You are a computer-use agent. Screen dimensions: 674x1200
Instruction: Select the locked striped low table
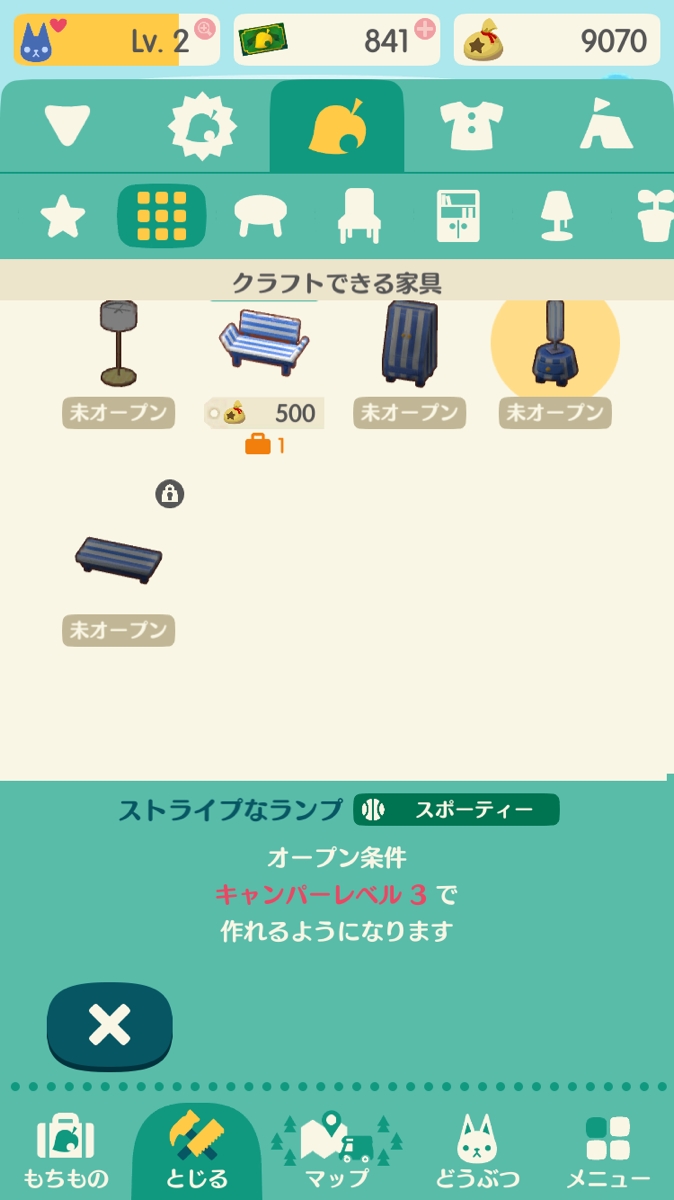tap(118, 557)
